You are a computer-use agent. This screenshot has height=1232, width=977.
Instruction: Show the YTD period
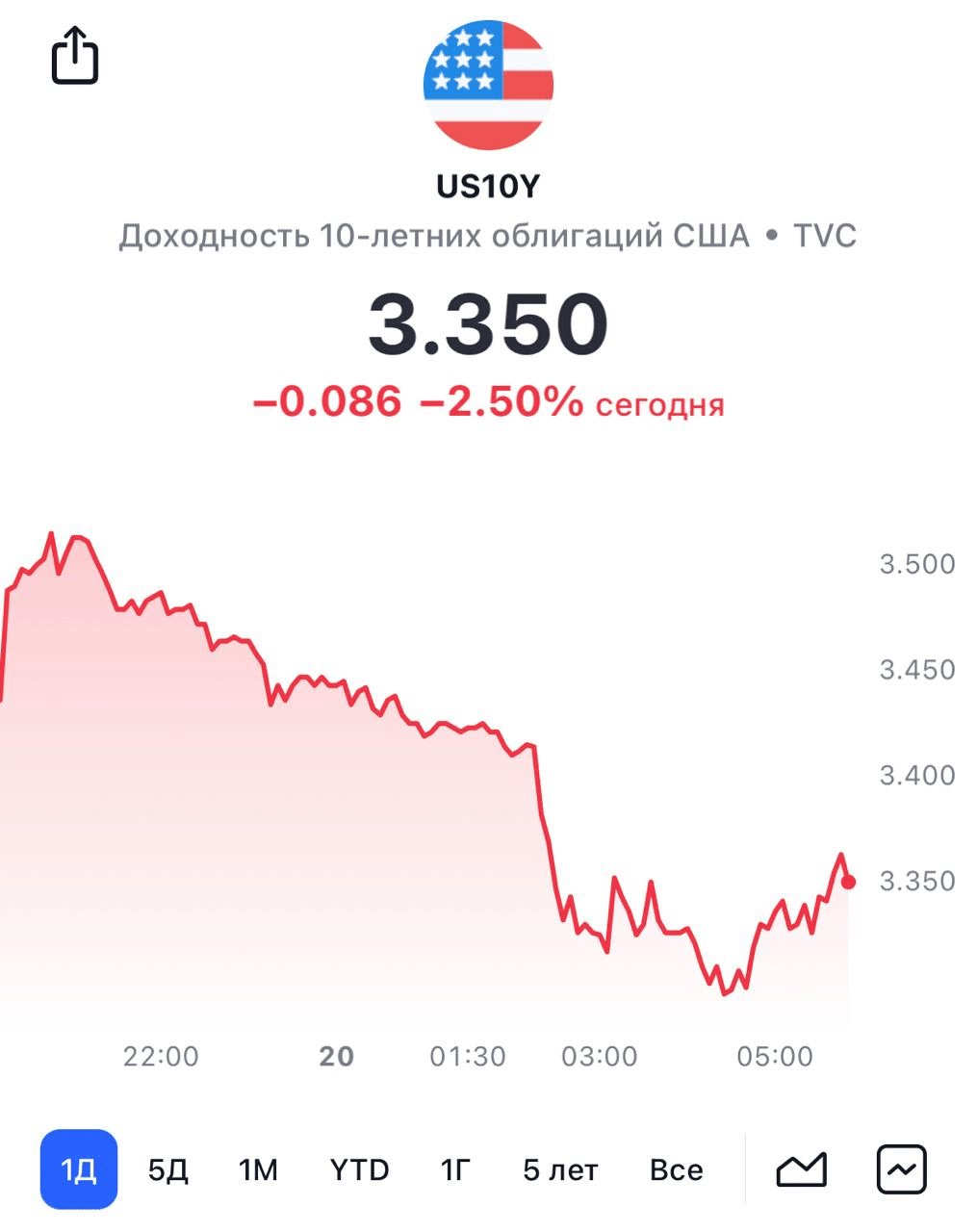359,1169
